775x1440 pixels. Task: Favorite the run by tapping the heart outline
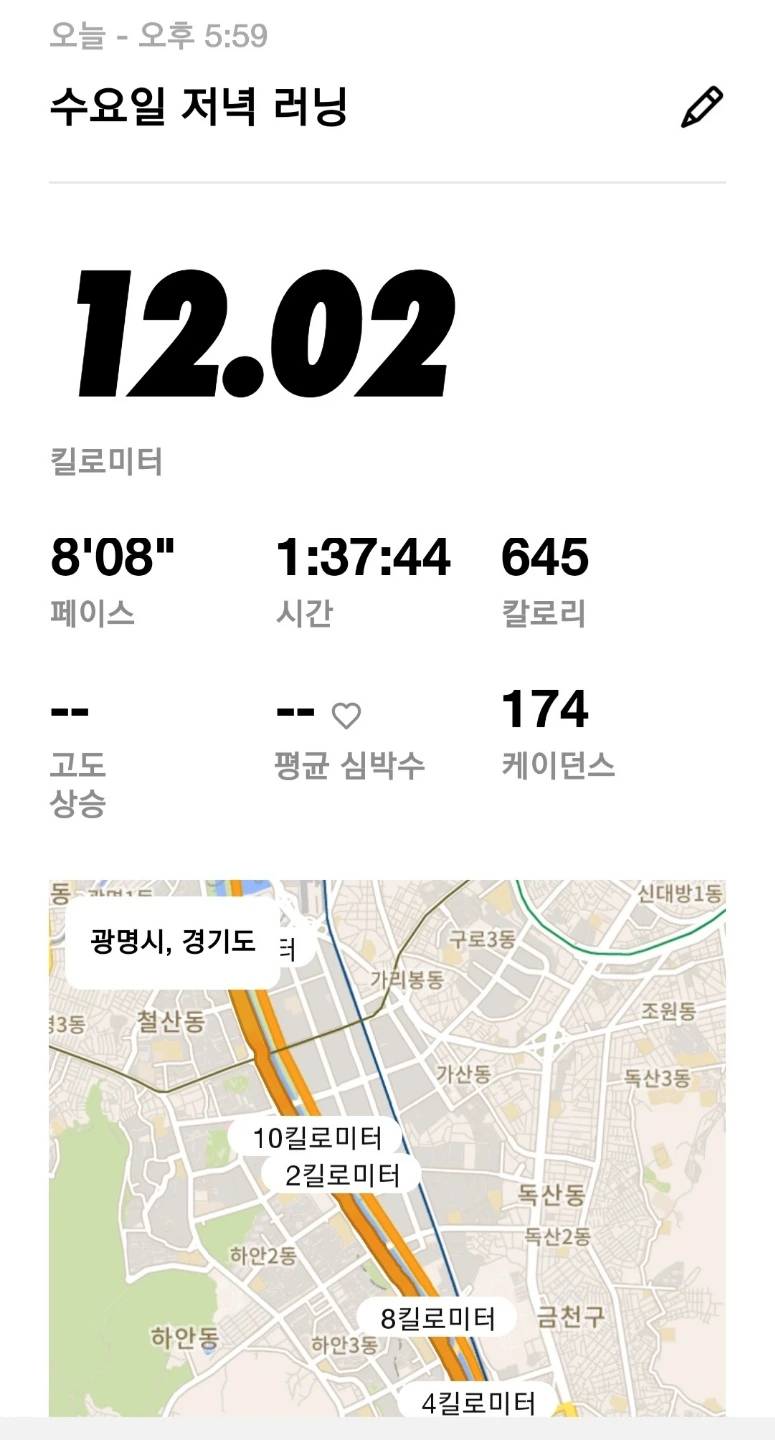point(347,716)
